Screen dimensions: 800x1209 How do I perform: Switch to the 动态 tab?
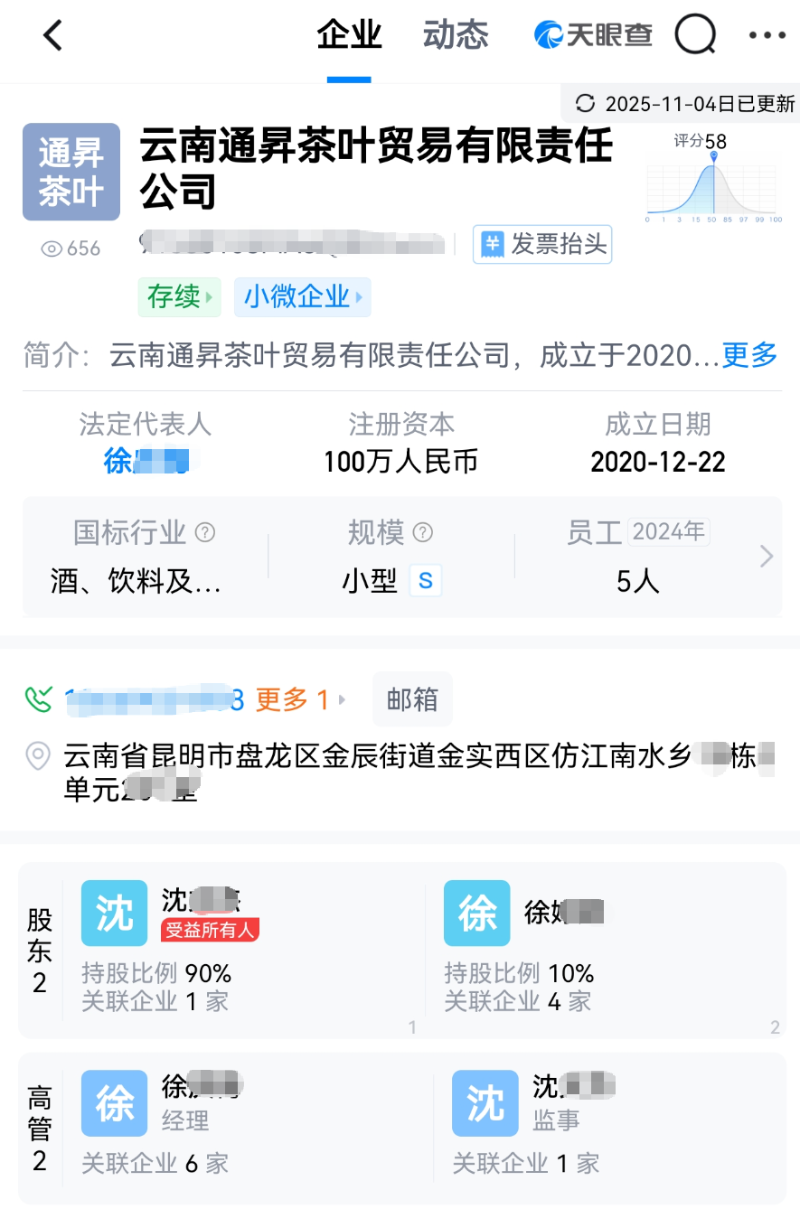point(455,35)
